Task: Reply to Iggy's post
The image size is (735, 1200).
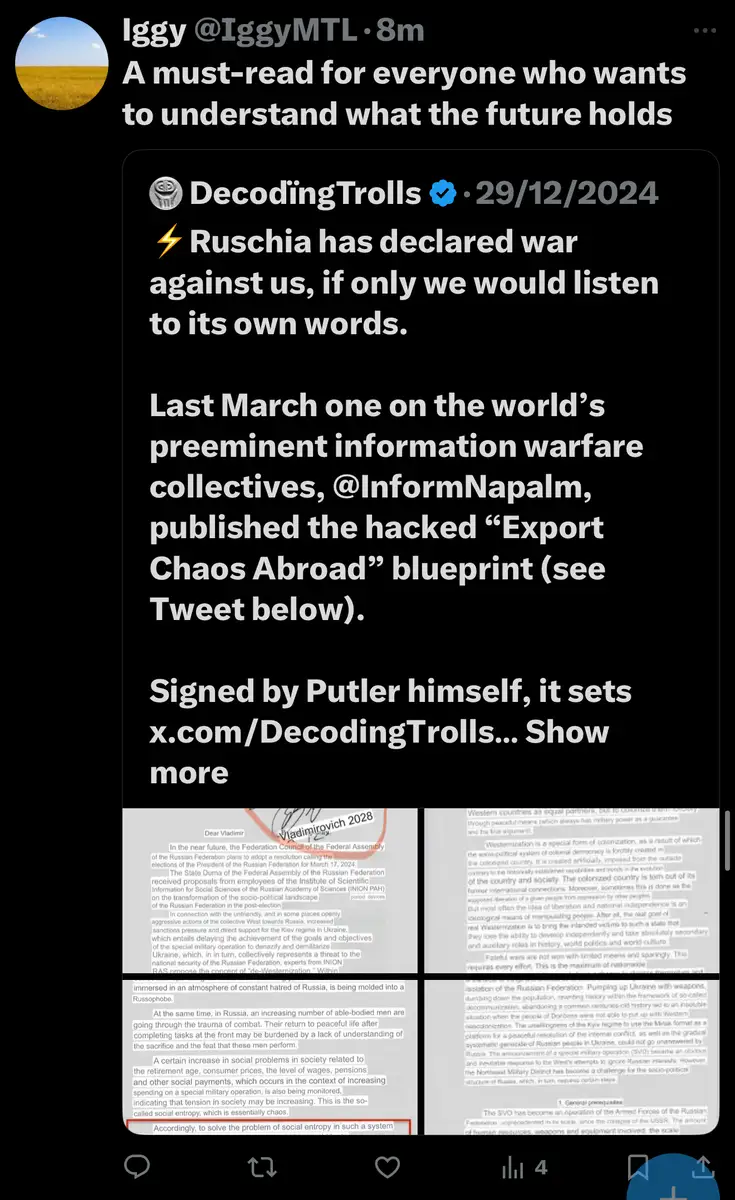Action: click(137, 1167)
